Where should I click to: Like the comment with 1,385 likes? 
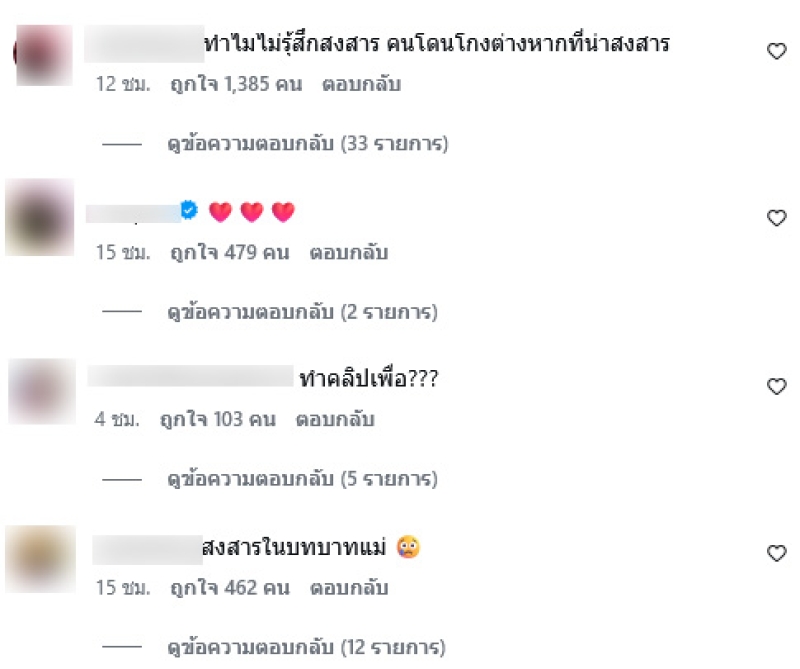point(776,52)
